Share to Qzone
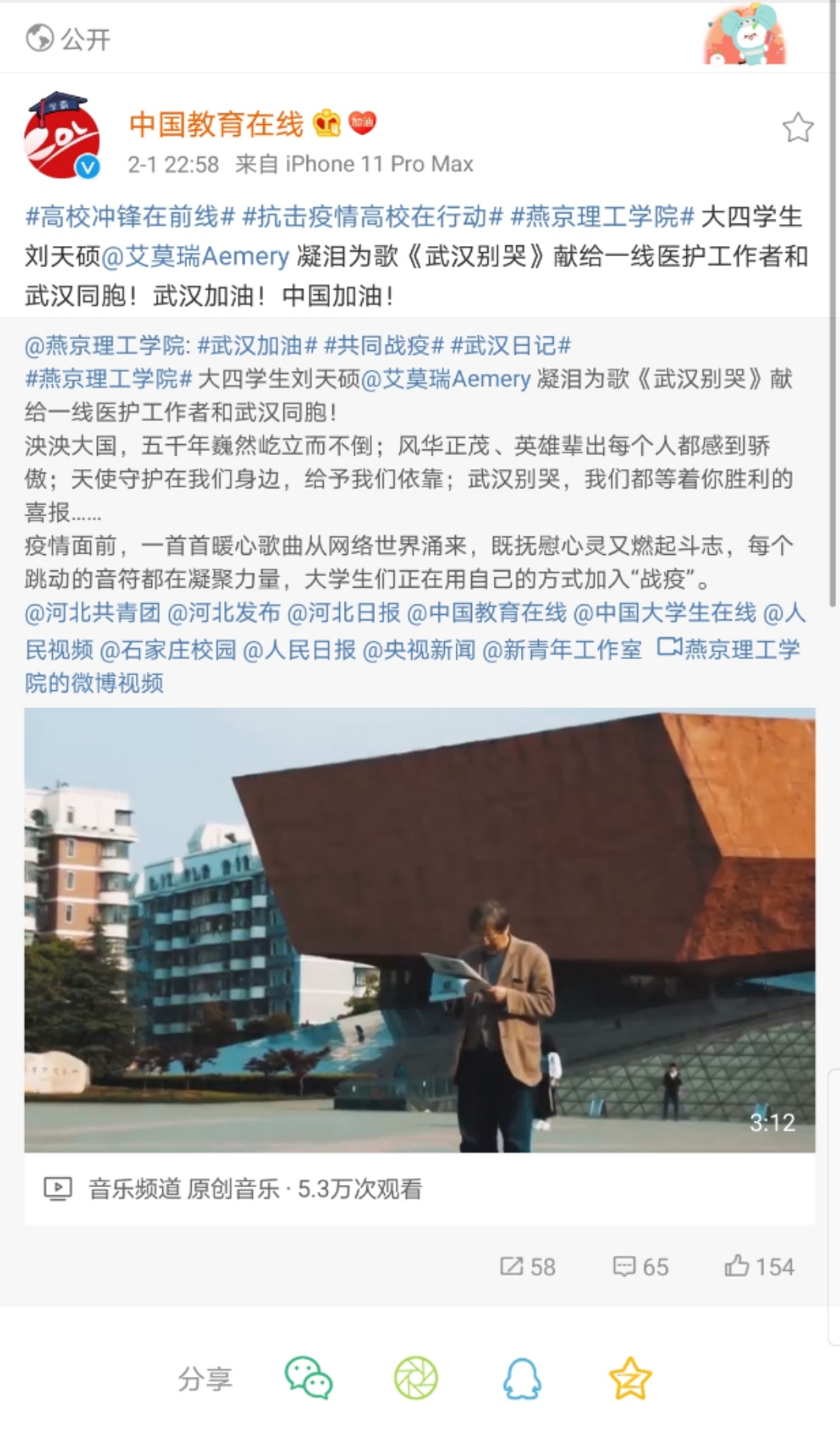 630,1379
